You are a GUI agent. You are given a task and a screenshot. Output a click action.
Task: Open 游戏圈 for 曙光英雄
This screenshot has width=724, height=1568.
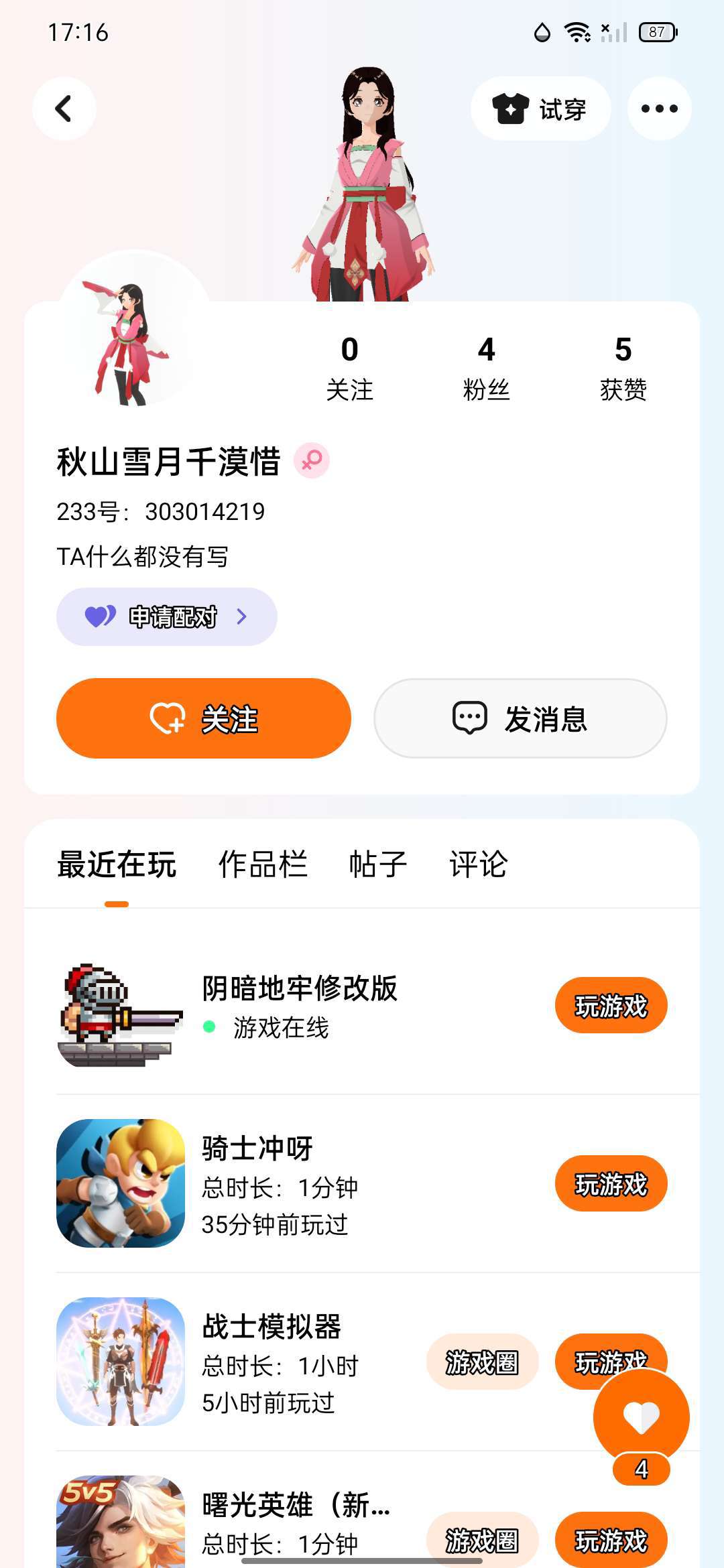[482, 1540]
